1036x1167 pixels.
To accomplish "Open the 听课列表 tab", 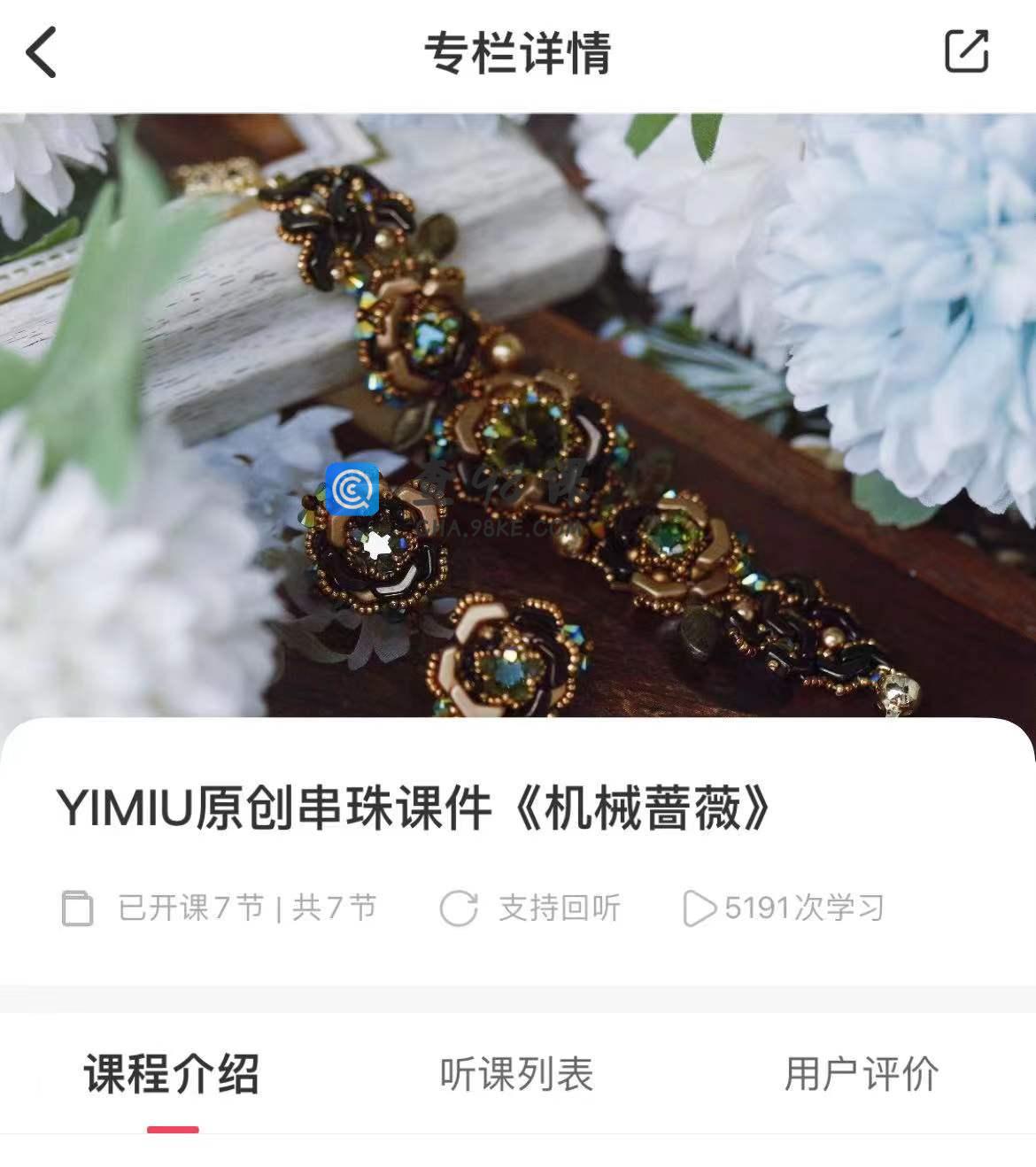I will [517, 1074].
